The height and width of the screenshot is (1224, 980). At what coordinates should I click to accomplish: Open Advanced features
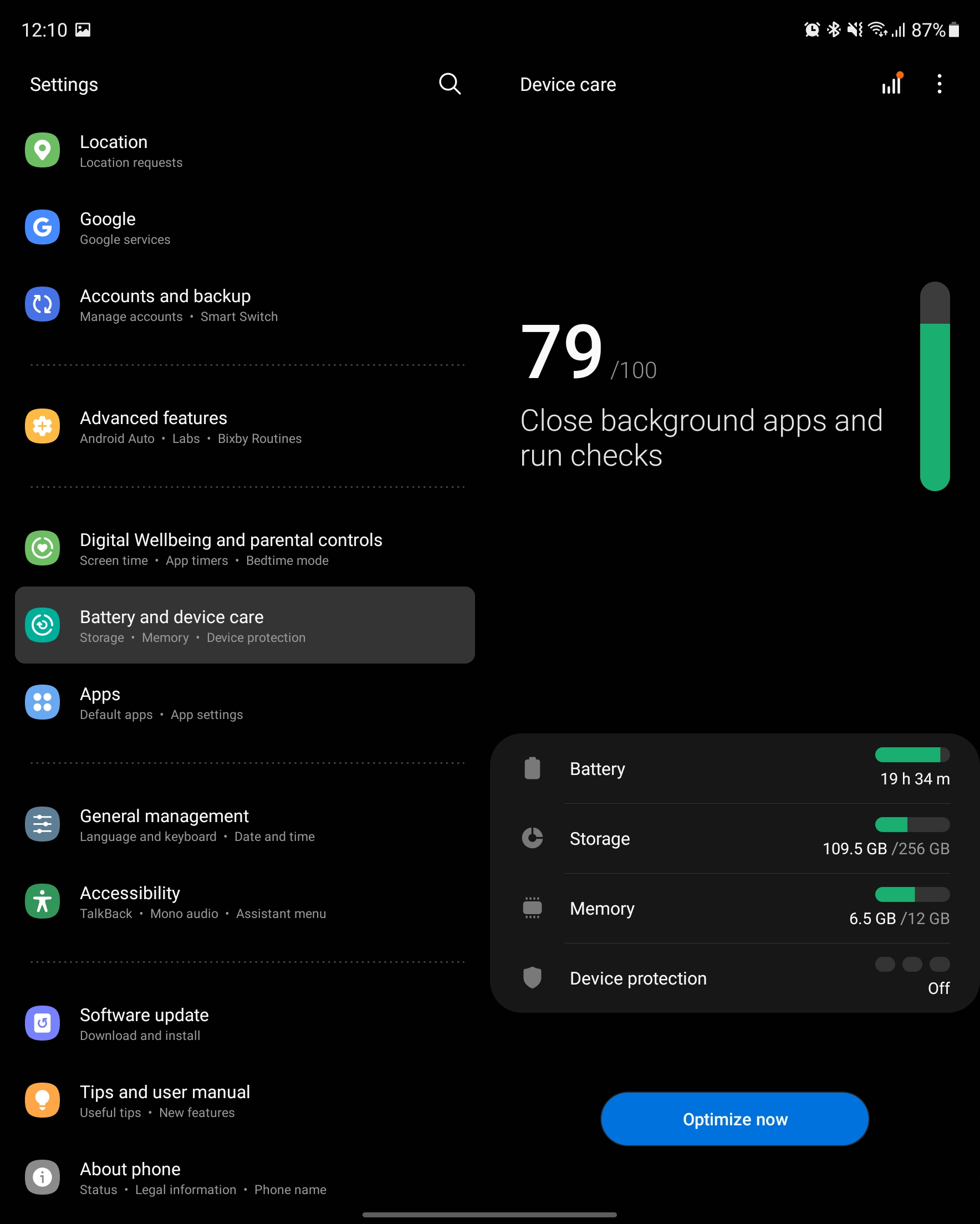pyautogui.click(x=244, y=427)
